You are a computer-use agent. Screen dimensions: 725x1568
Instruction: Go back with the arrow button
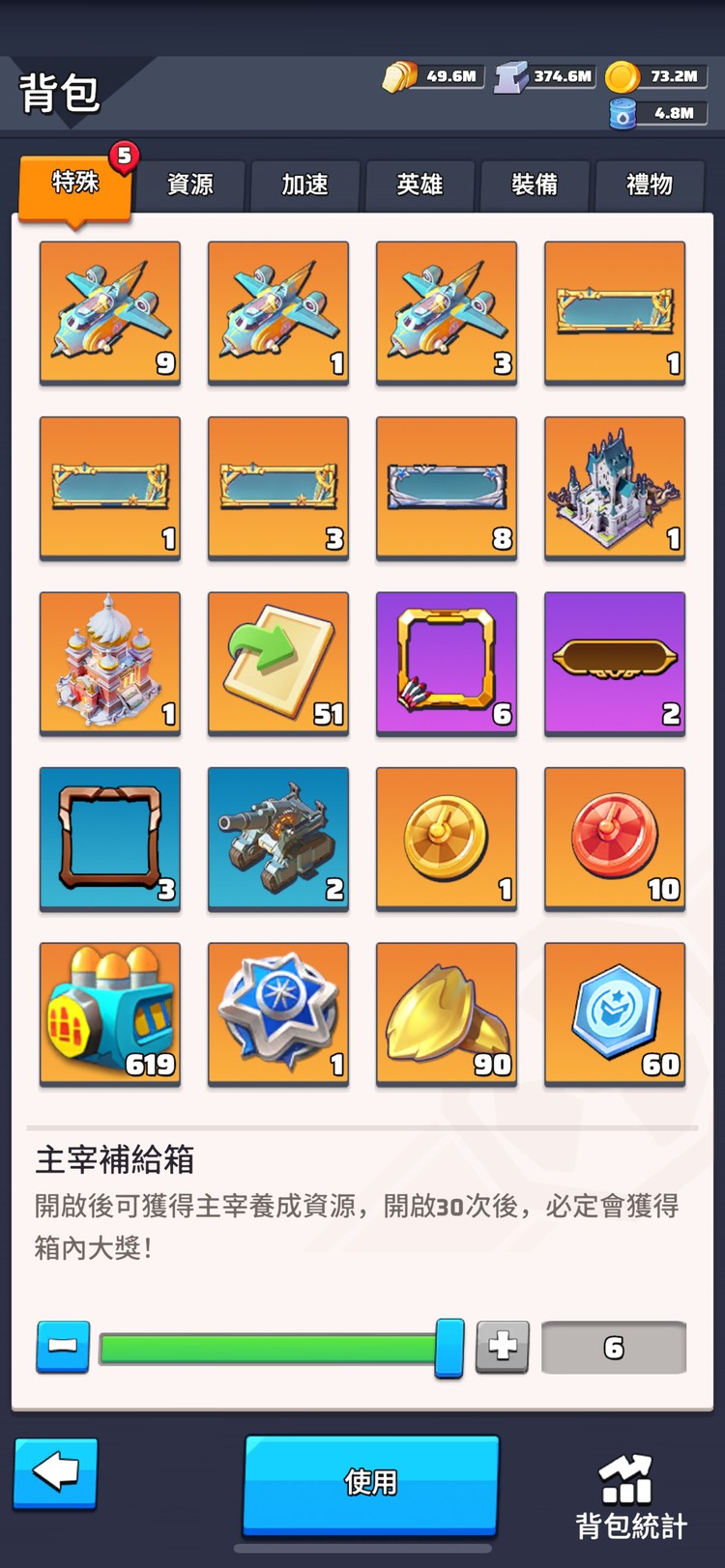click(55, 1473)
